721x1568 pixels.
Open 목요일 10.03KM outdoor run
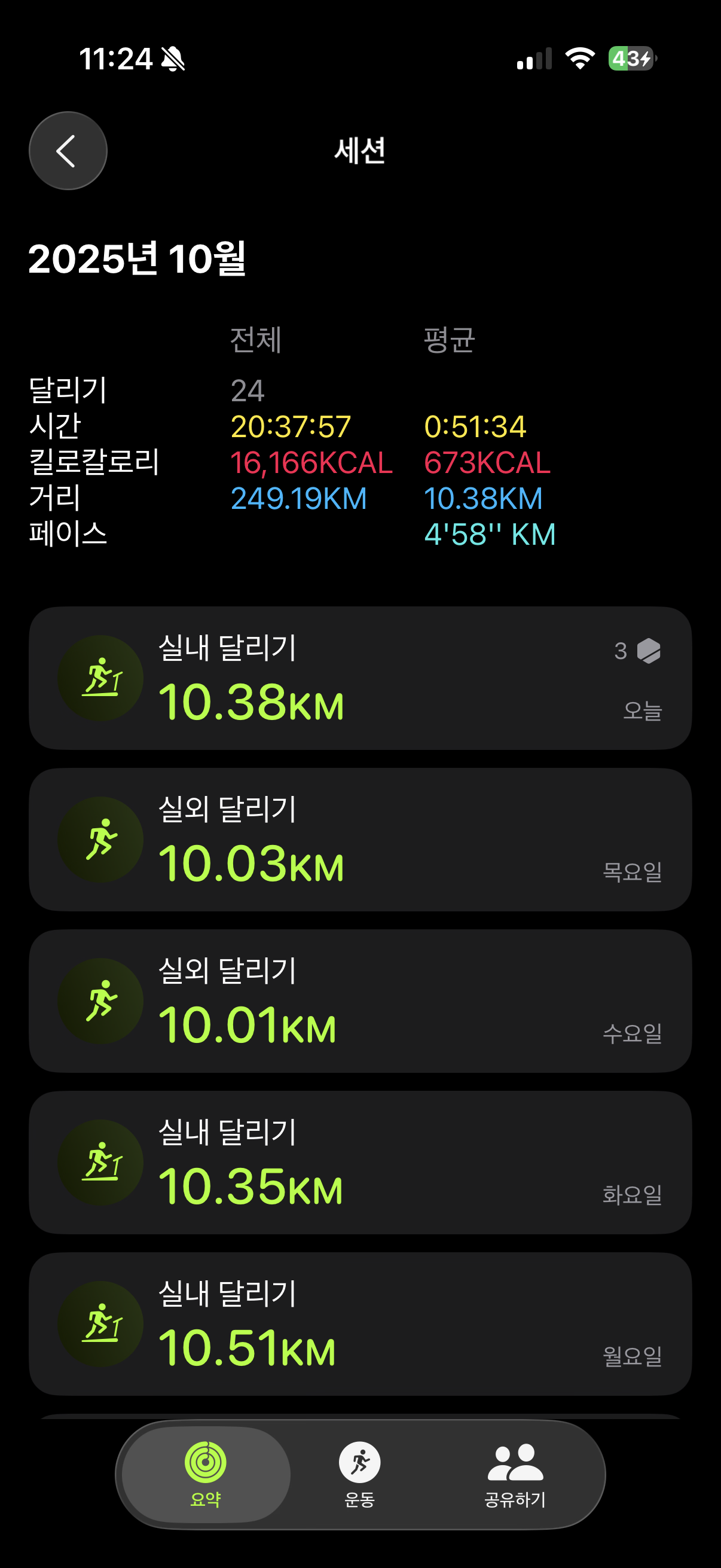coord(360,840)
